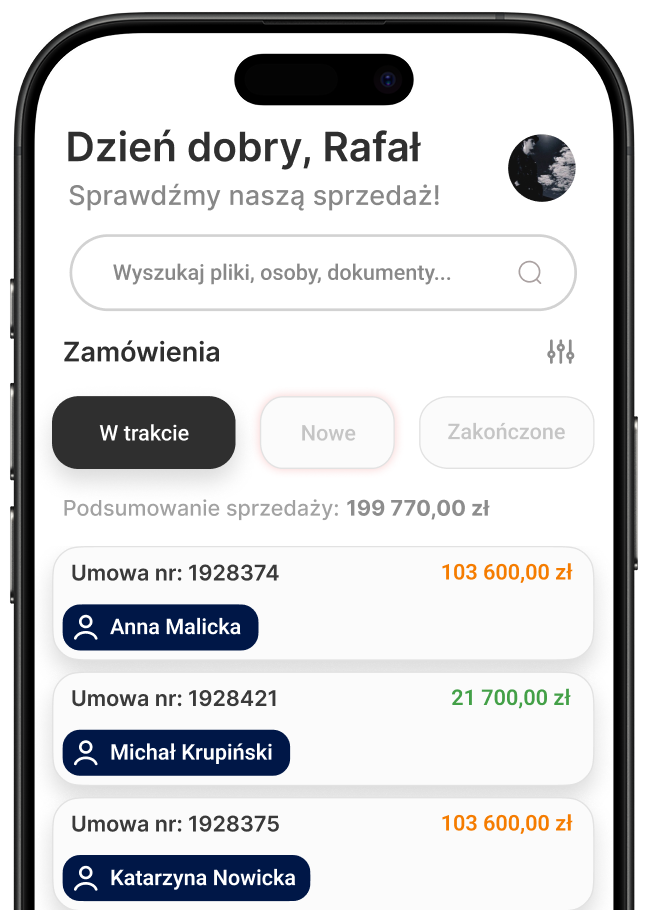Select the W trakcie tab
This screenshot has width=648, height=910.
pyautogui.click(x=144, y=433)
